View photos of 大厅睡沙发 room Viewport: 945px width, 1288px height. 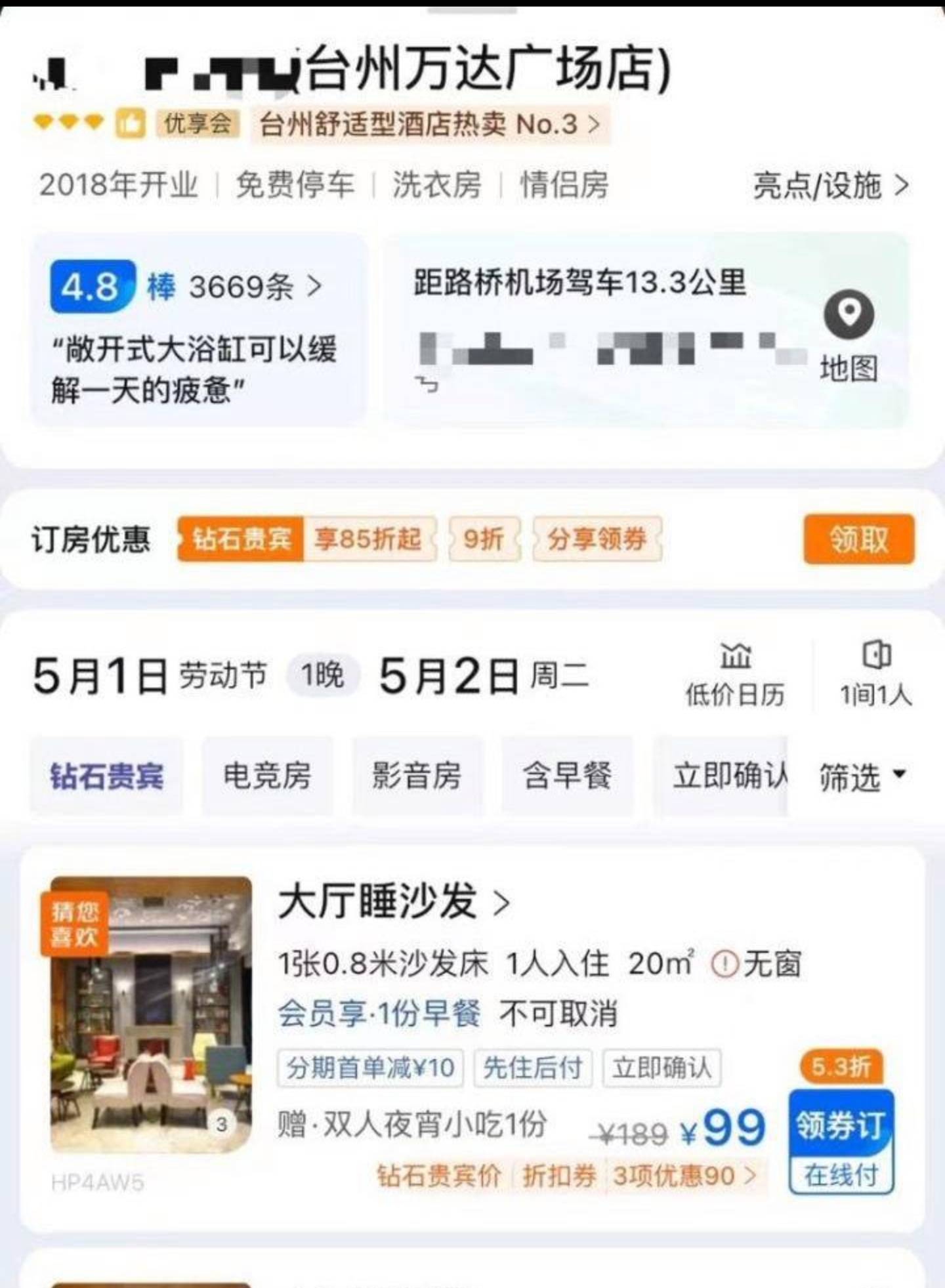pos(151,1014)
